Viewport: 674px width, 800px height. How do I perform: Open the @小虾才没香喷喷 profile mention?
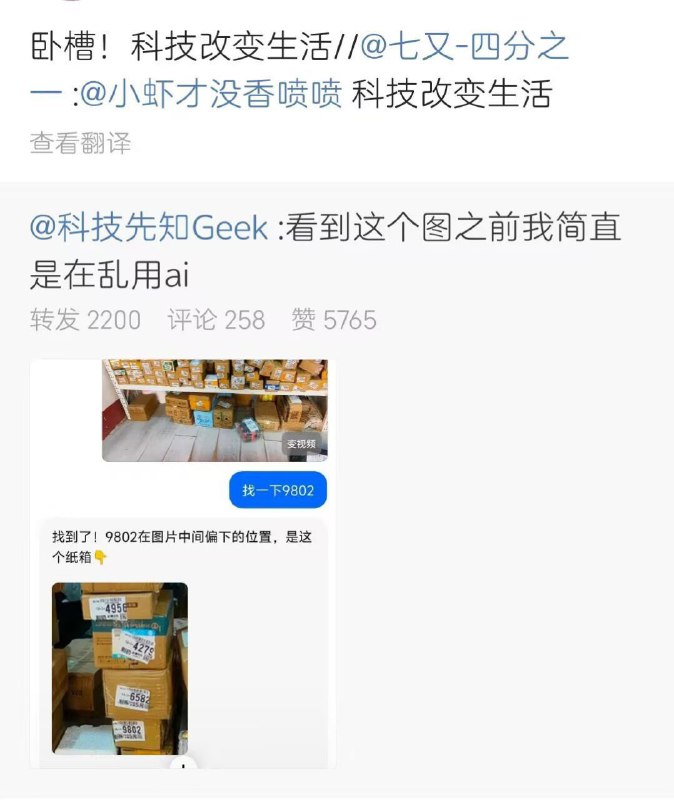pyautogui.click(x=211, y=94)
